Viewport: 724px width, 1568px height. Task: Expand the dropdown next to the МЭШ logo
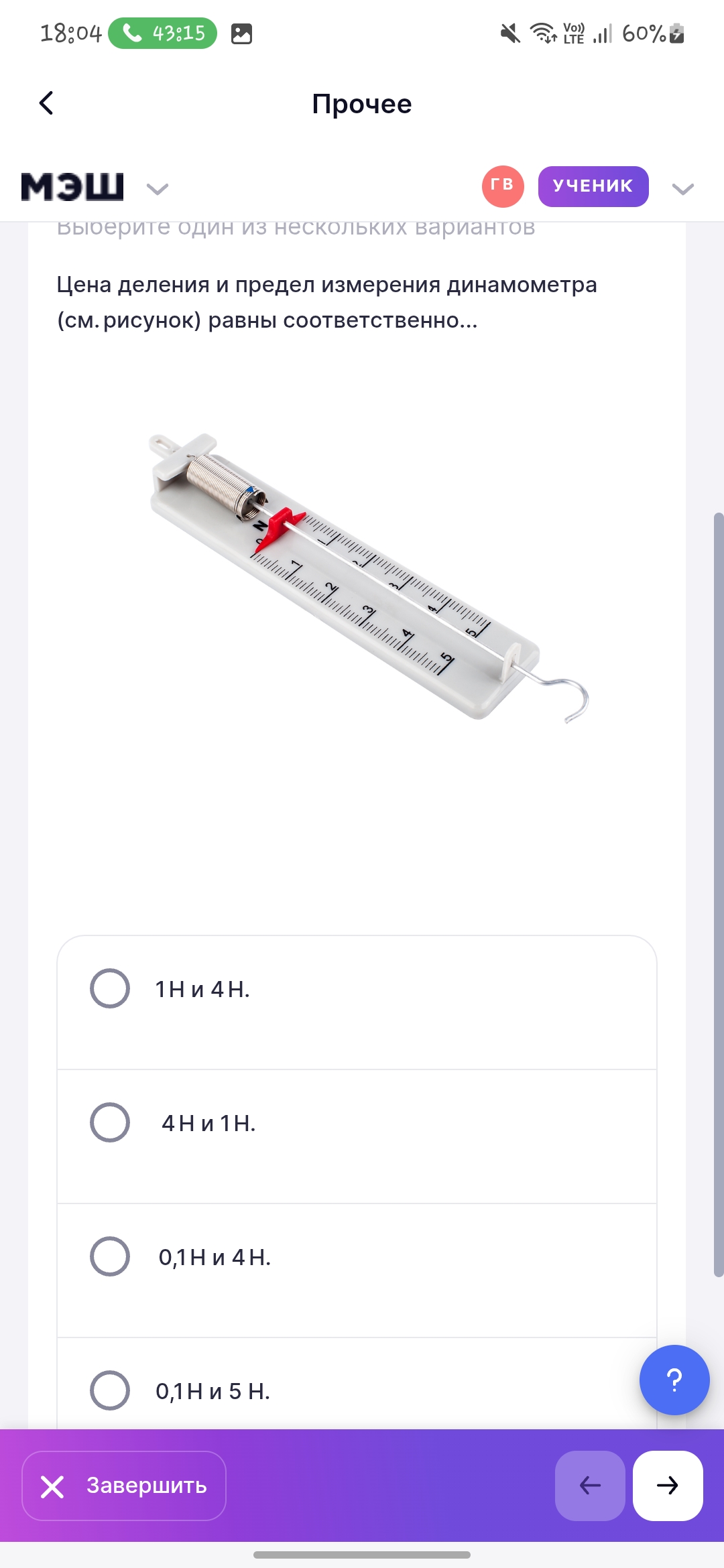158,189
